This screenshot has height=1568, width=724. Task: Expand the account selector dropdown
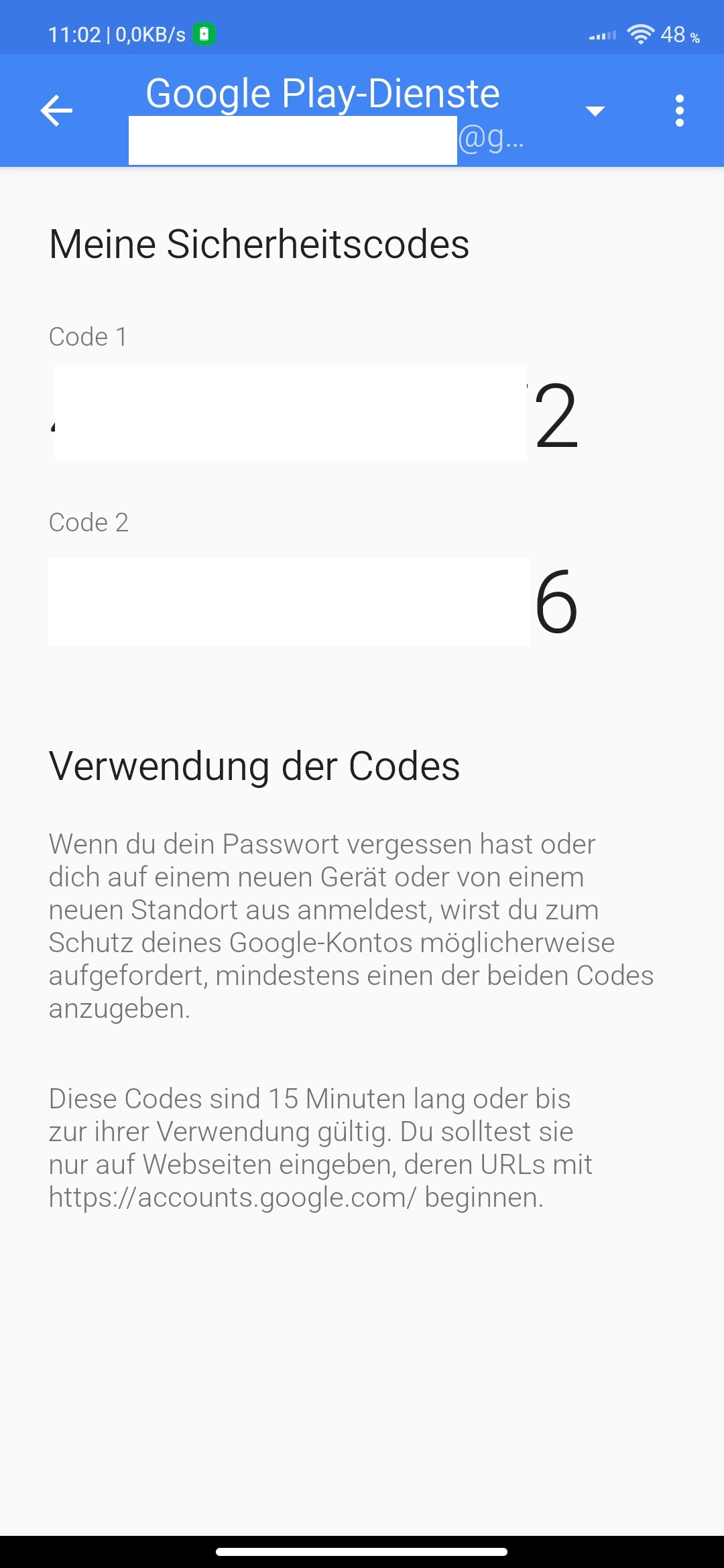tap(595, 111)
